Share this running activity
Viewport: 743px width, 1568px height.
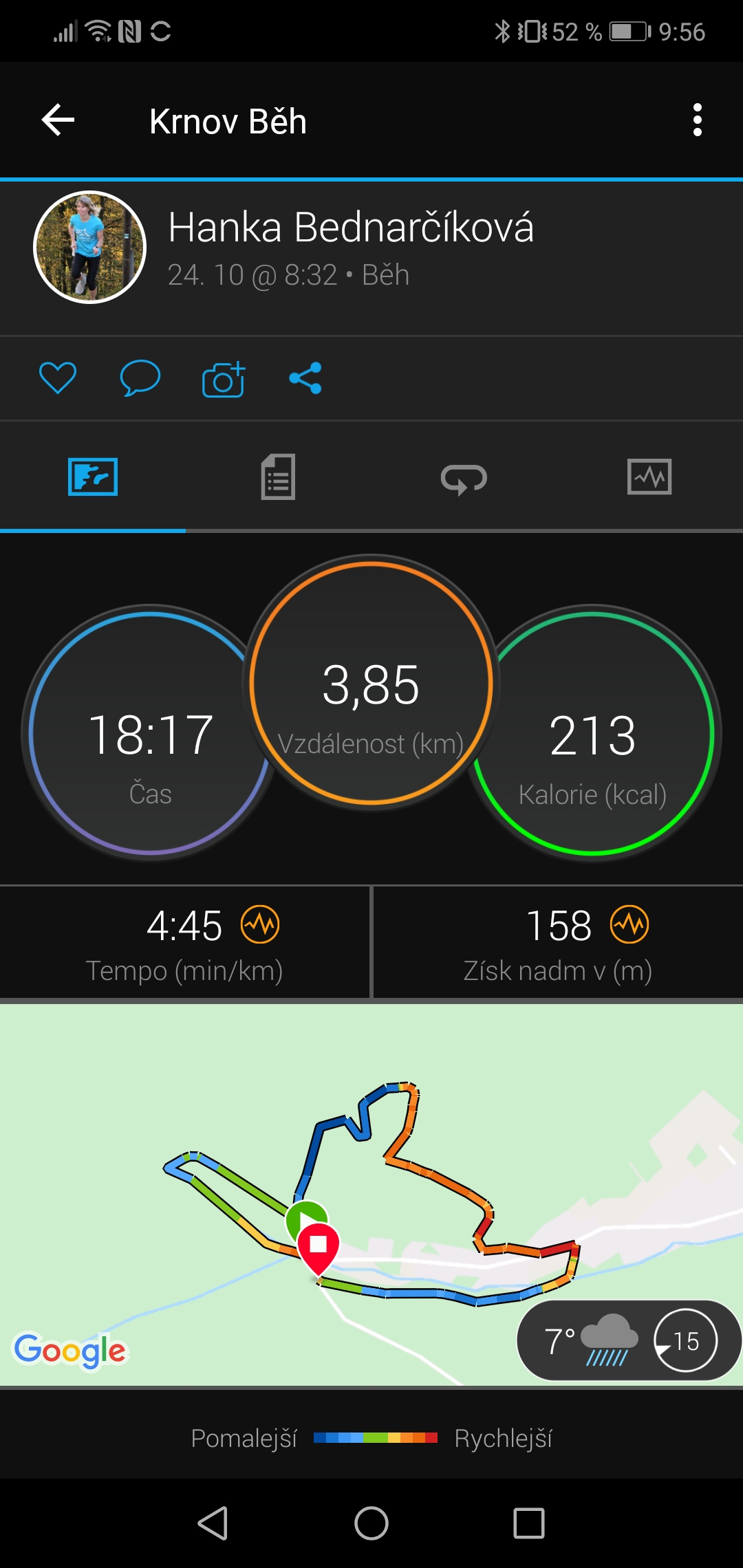click(305, 378)
